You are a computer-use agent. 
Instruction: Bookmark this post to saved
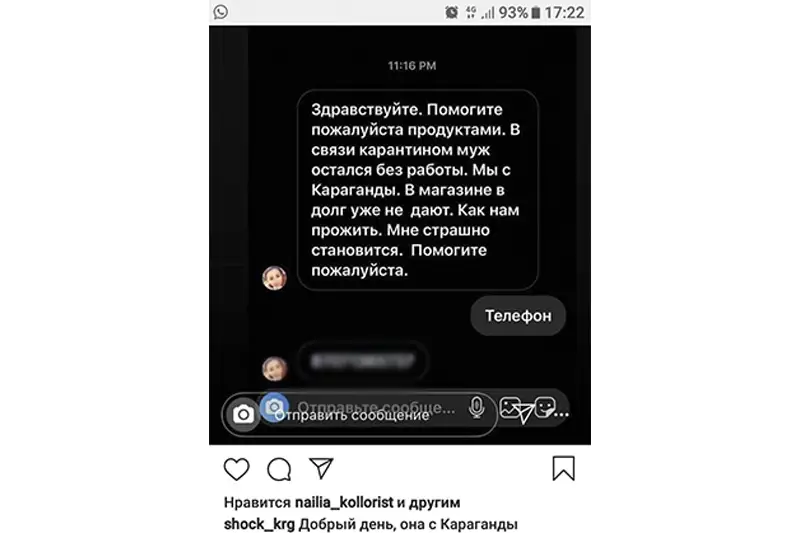click(x=564, y=469)
